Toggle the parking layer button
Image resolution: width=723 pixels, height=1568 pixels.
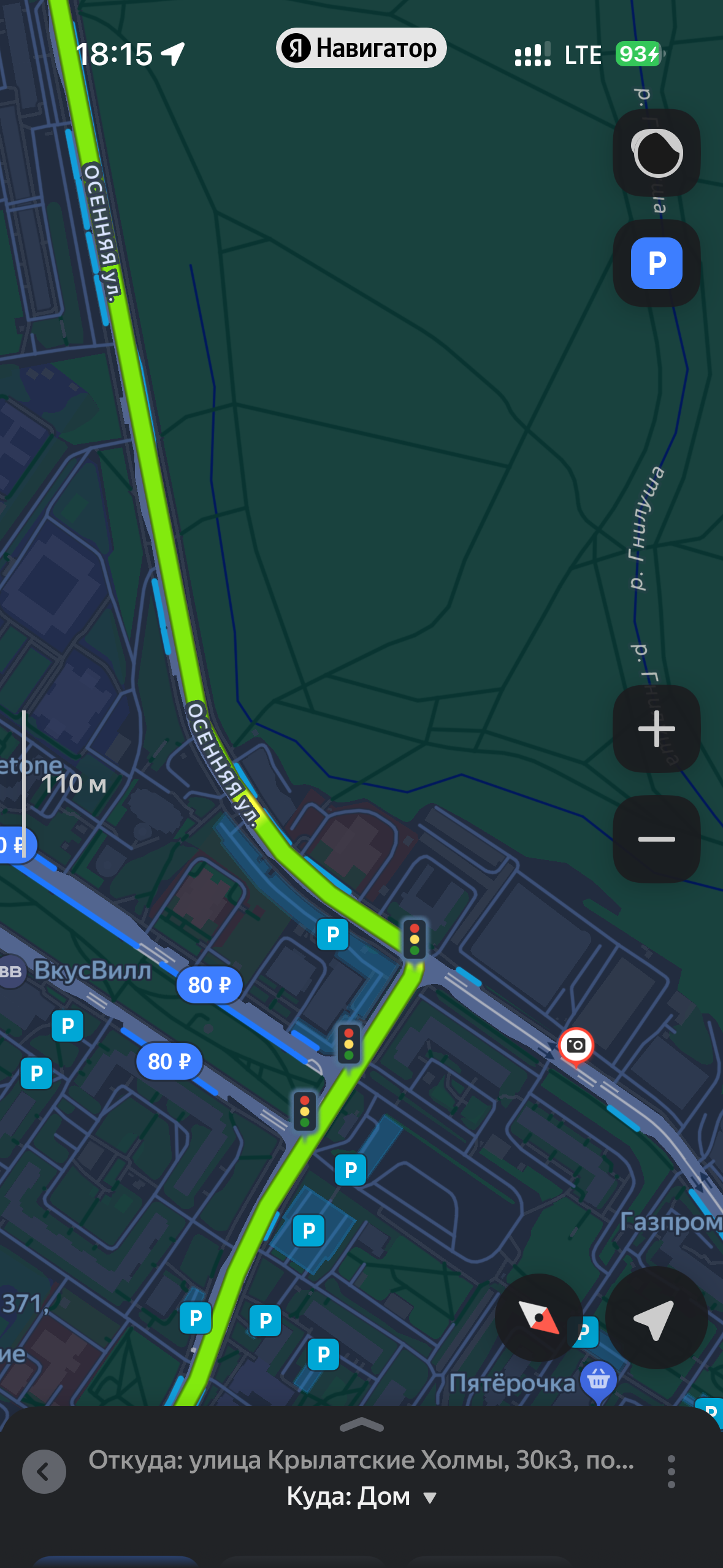coord(657,263)
